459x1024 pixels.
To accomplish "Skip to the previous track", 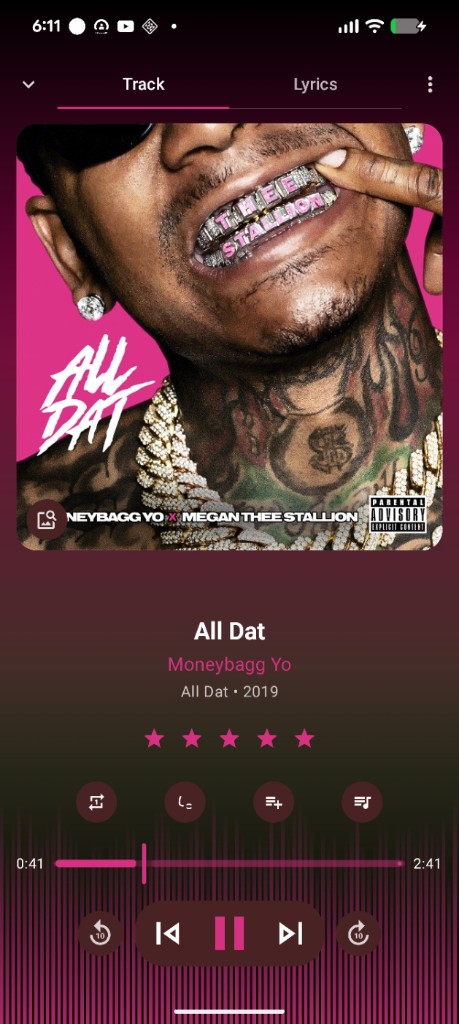I will (x=168, y=933).
